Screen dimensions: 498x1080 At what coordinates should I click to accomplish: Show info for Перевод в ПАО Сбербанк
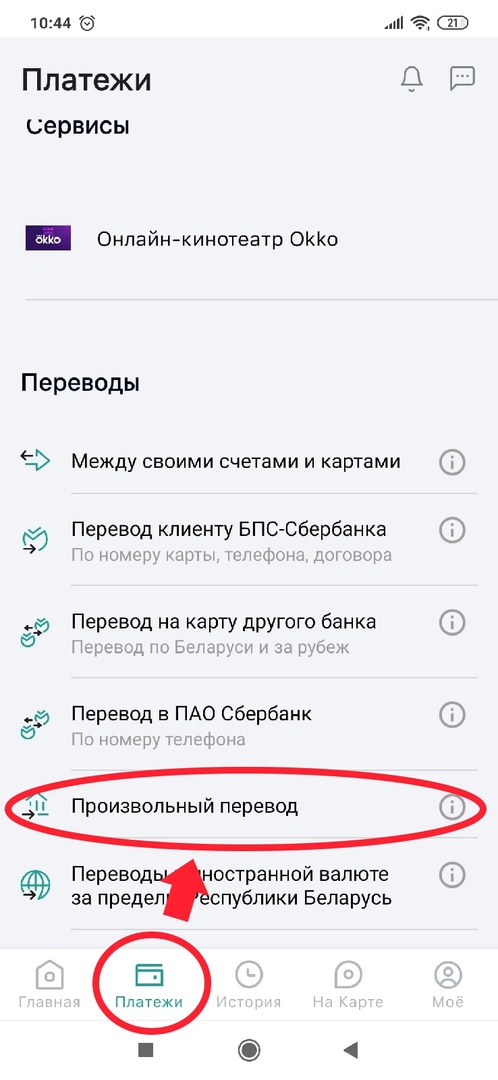point(452,712)
